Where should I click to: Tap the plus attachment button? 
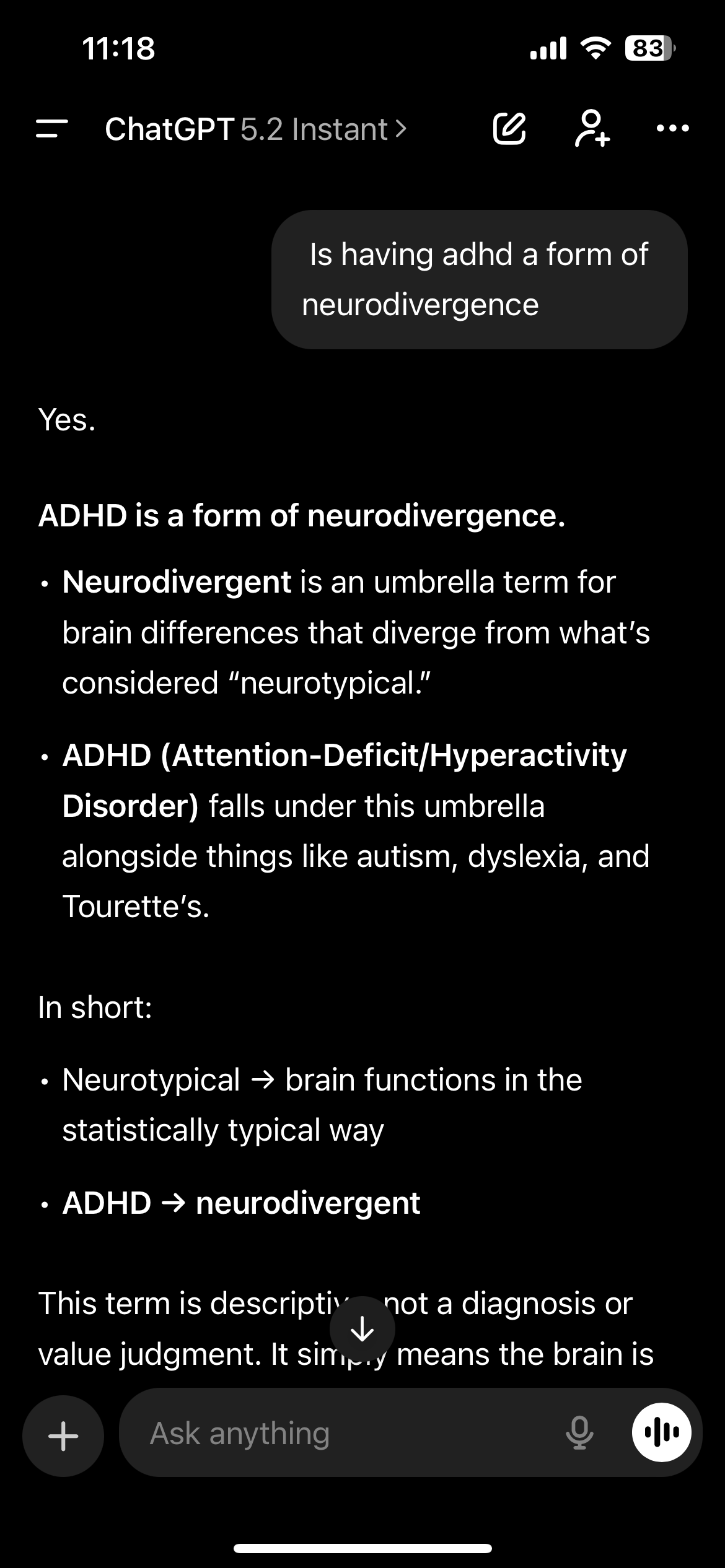(63, 1433)
